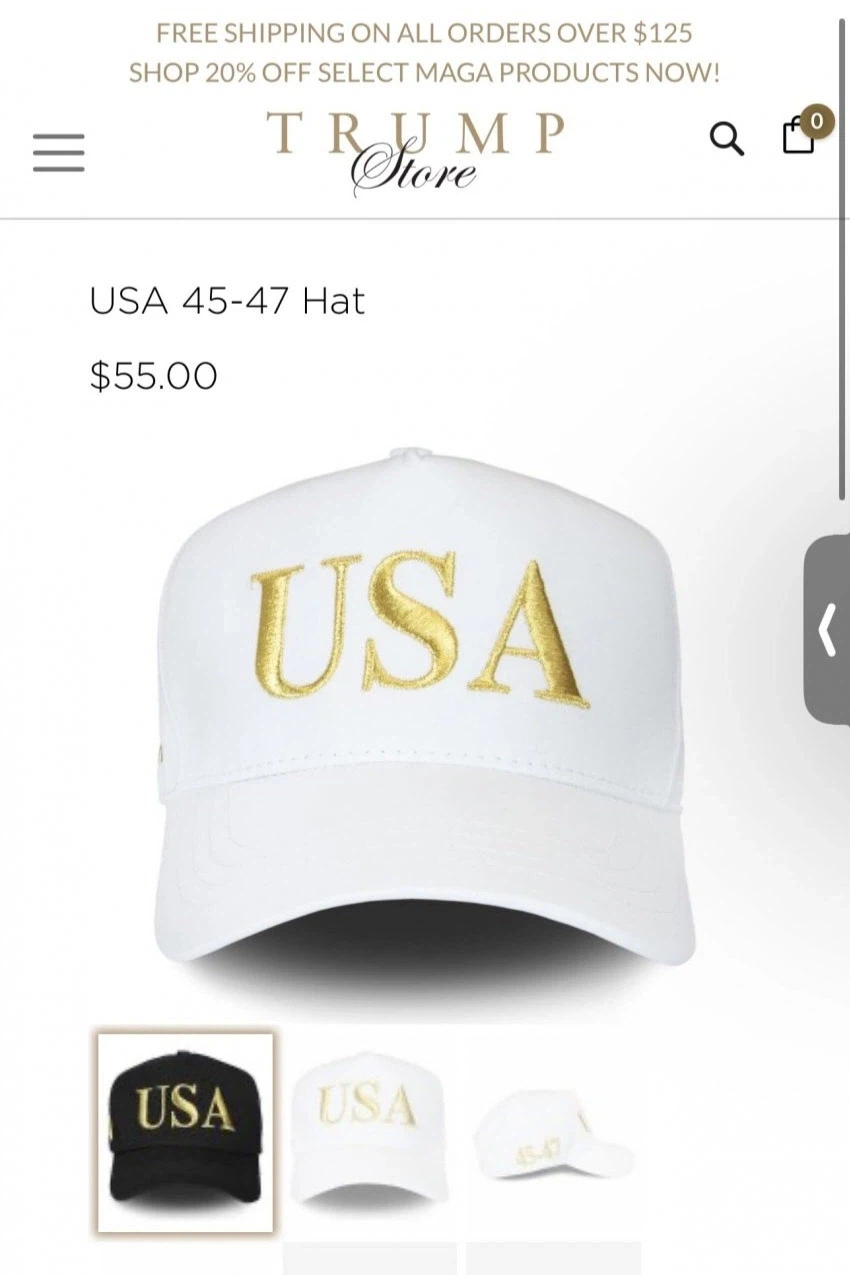
Task: Expand the side panel arrow tab
Action: pos(827,630)
